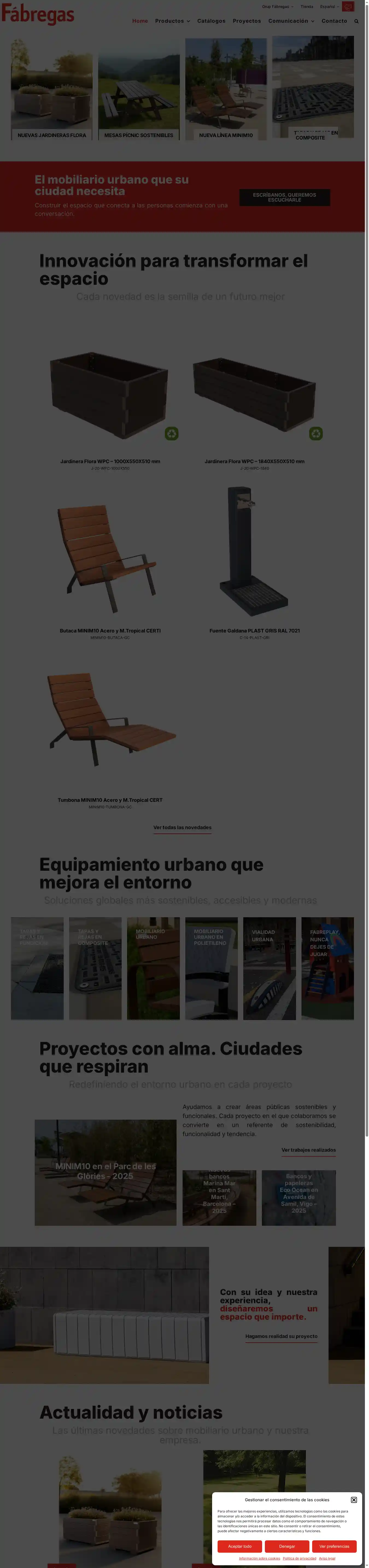Tap Hagamos realidad su proyecto link
This screenshot has height=1568, width=369.
(281, 1336)
